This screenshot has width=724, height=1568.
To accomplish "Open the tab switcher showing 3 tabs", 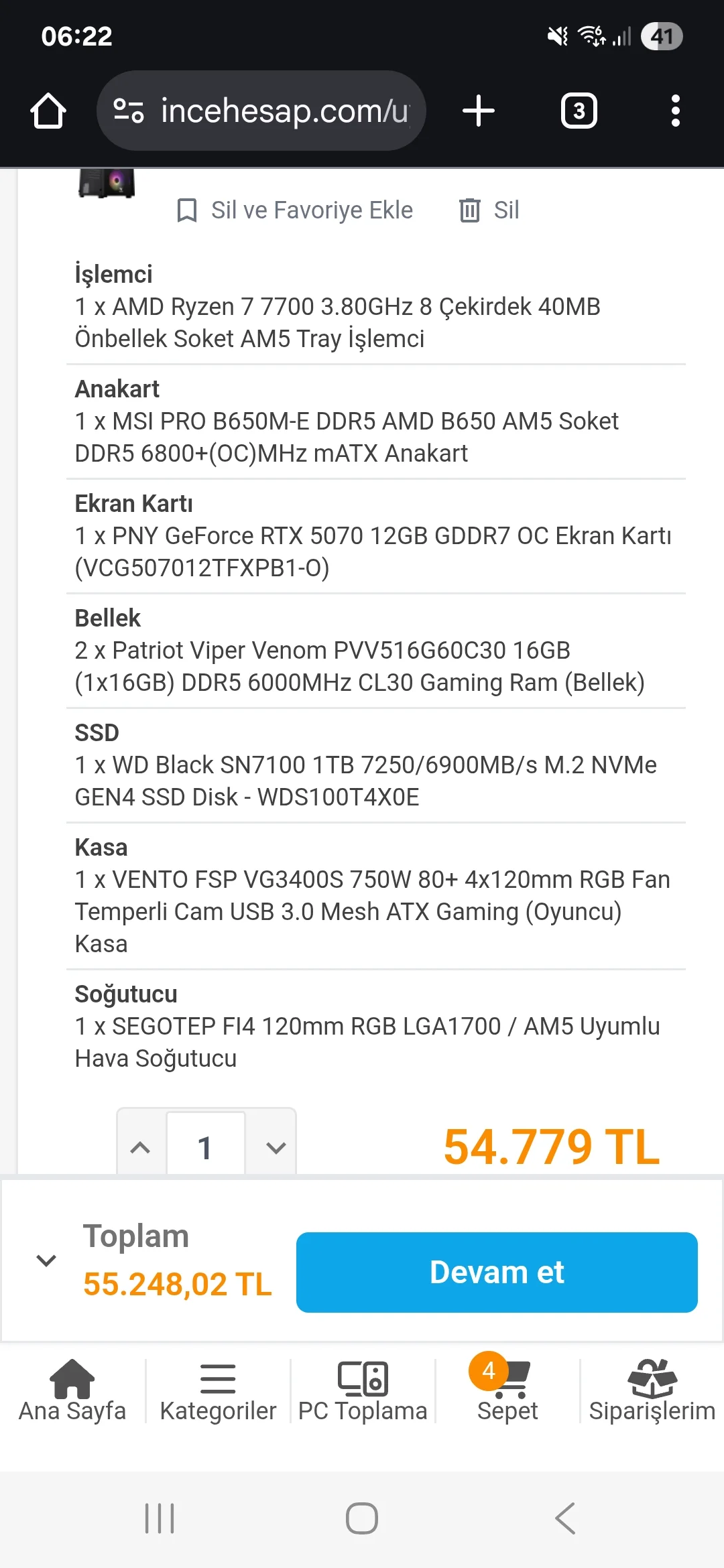I will pos(579,111).
